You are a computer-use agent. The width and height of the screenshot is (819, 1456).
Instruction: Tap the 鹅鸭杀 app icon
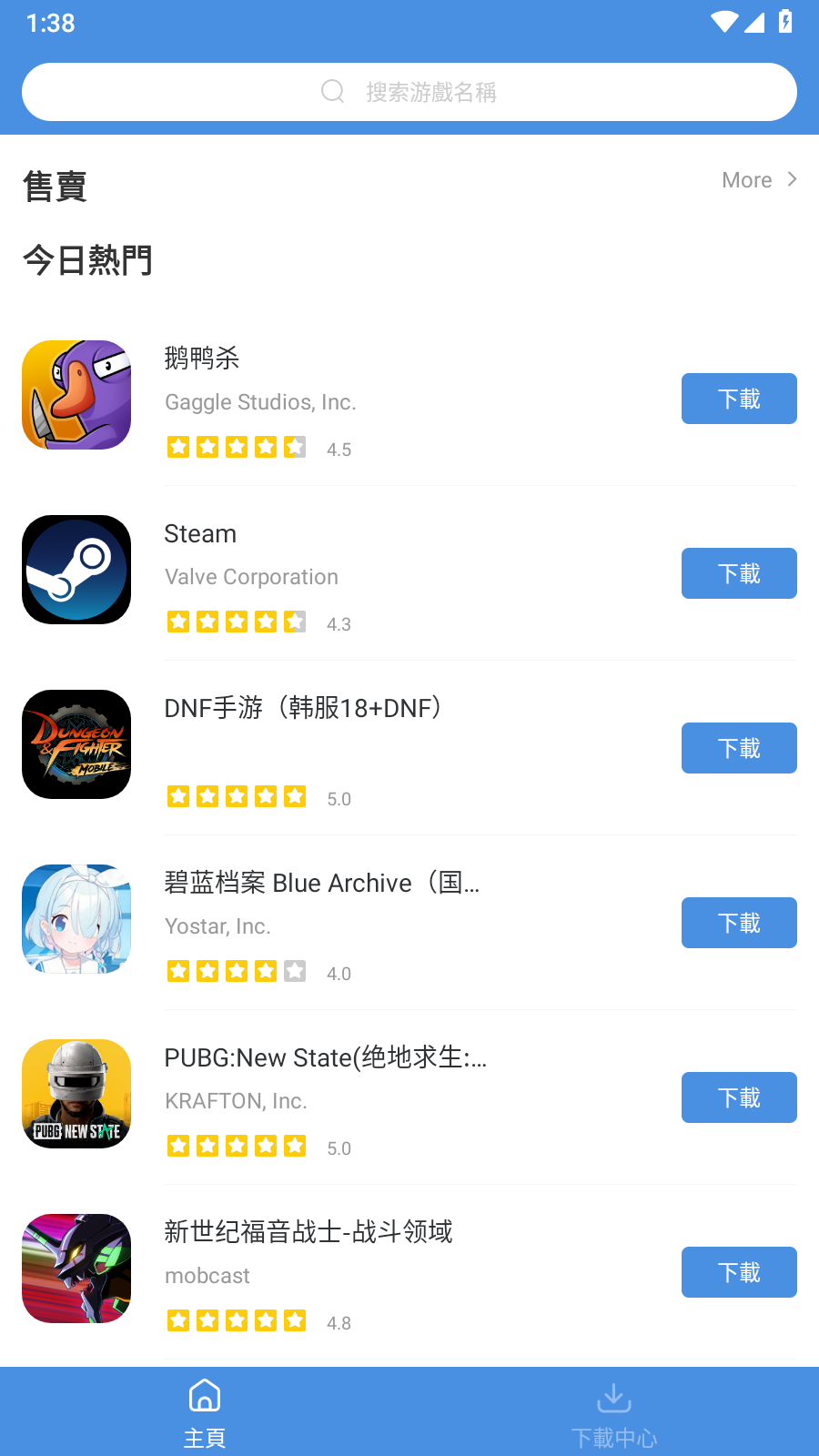76,394
